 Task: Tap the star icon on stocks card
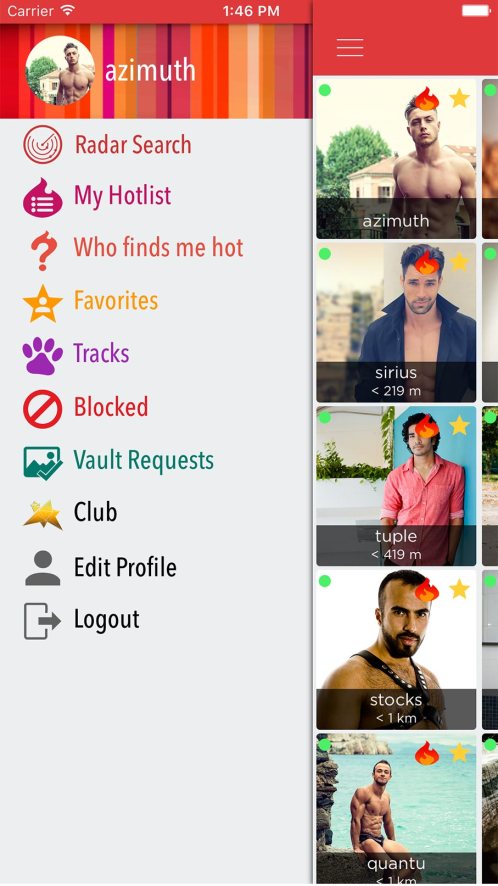point(459,589)
